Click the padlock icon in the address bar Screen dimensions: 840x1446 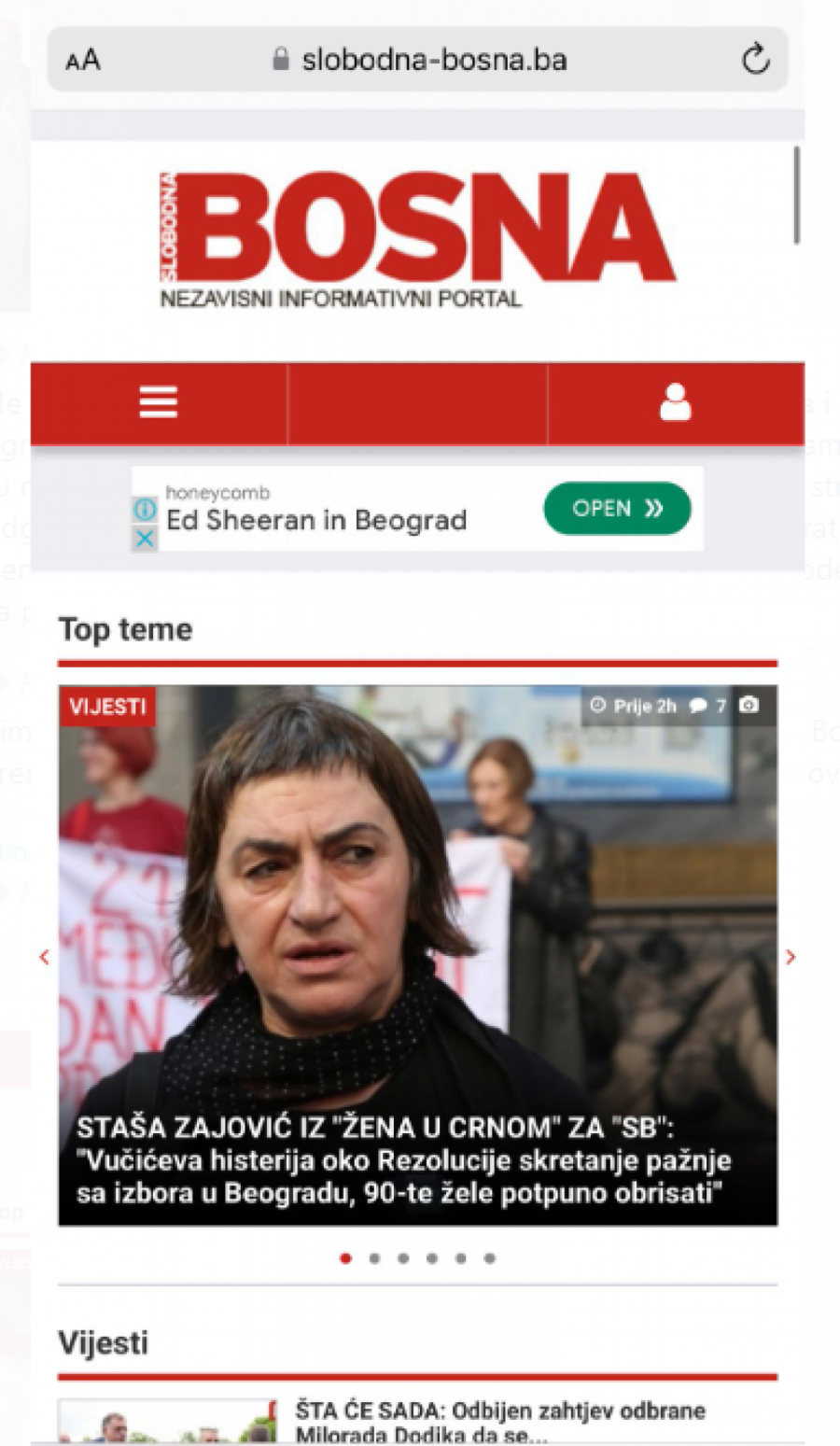pos(279,59)
